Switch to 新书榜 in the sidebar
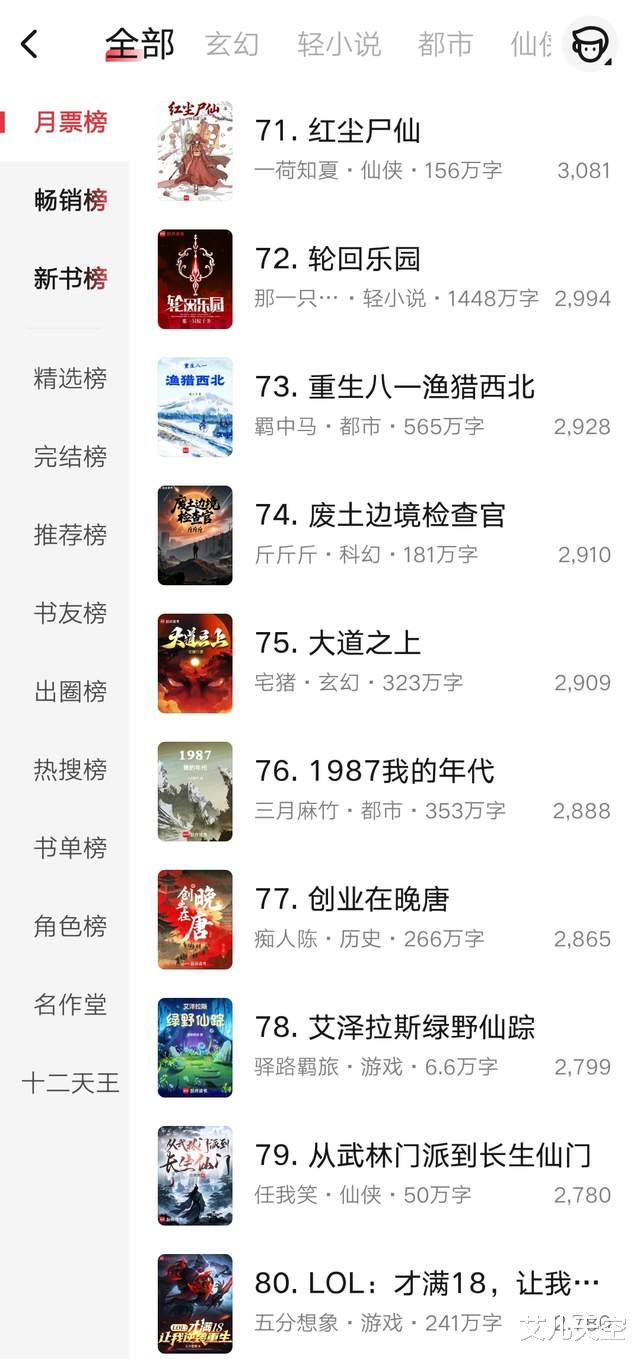This screenshot has width=640, height=1359. (70, 278)
